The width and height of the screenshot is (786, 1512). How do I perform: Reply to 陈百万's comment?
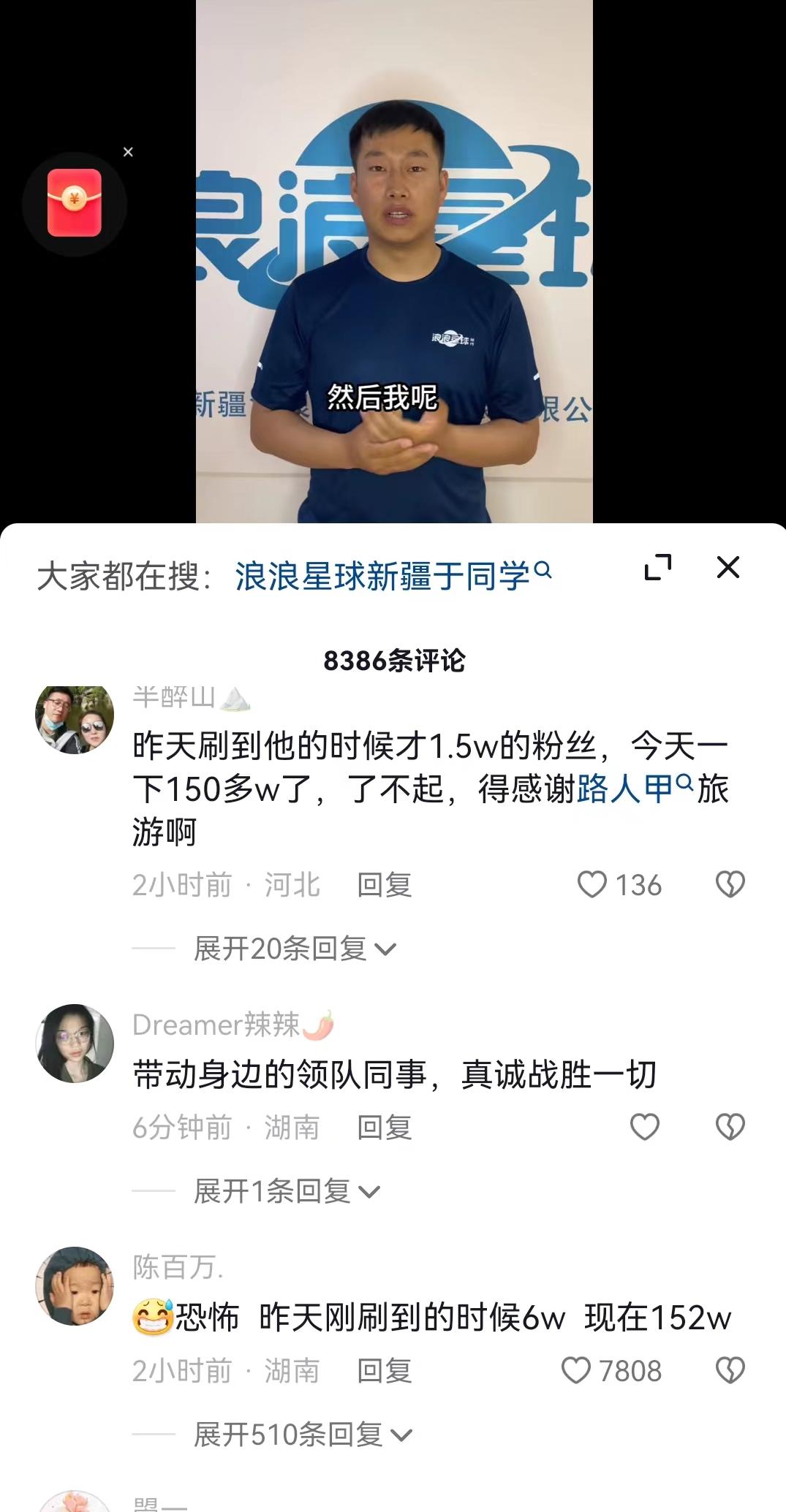pyautogui.click(x=384, y=1371)
